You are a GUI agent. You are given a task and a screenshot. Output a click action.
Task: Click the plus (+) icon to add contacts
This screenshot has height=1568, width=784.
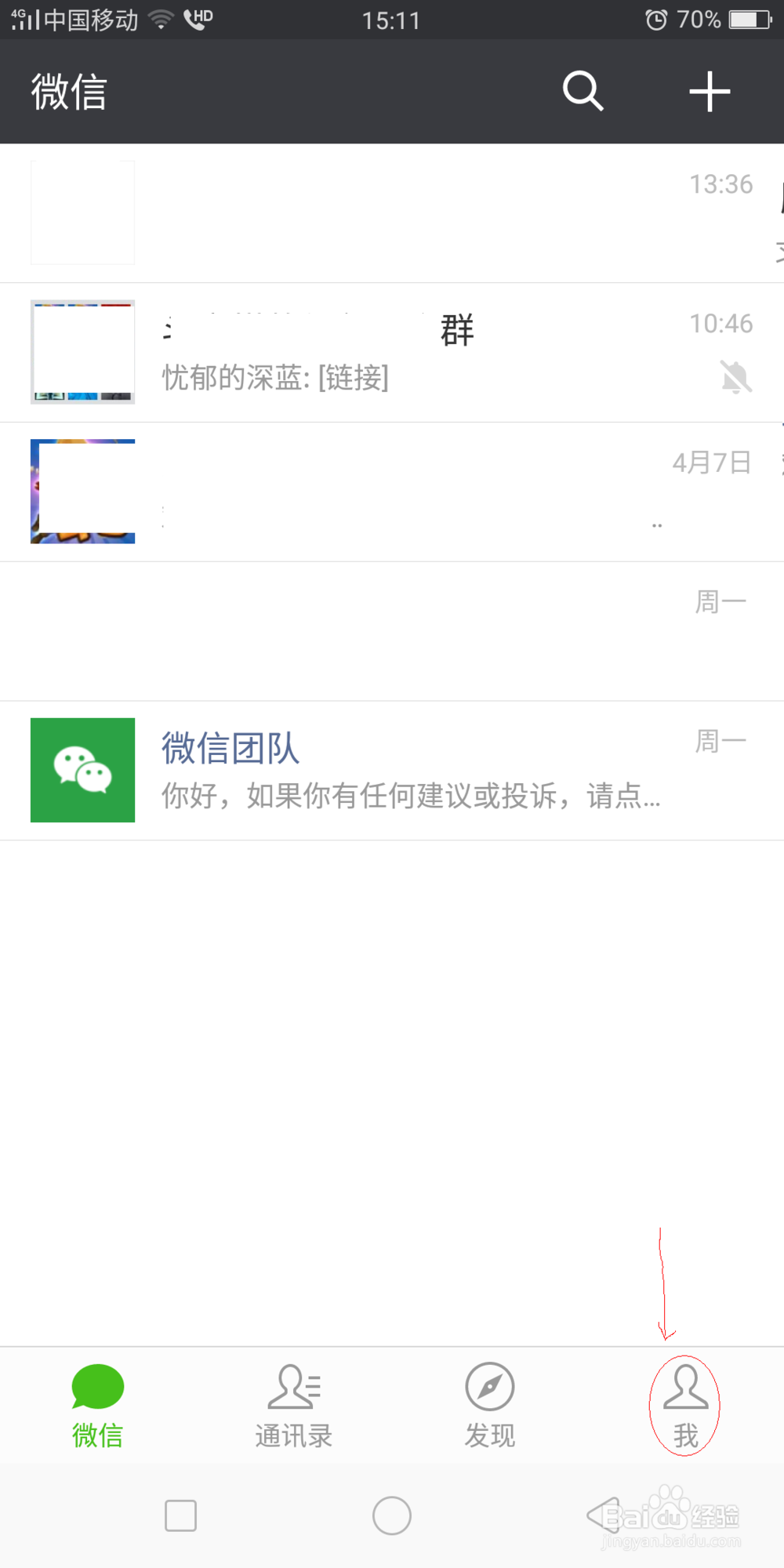pos(708,91)
